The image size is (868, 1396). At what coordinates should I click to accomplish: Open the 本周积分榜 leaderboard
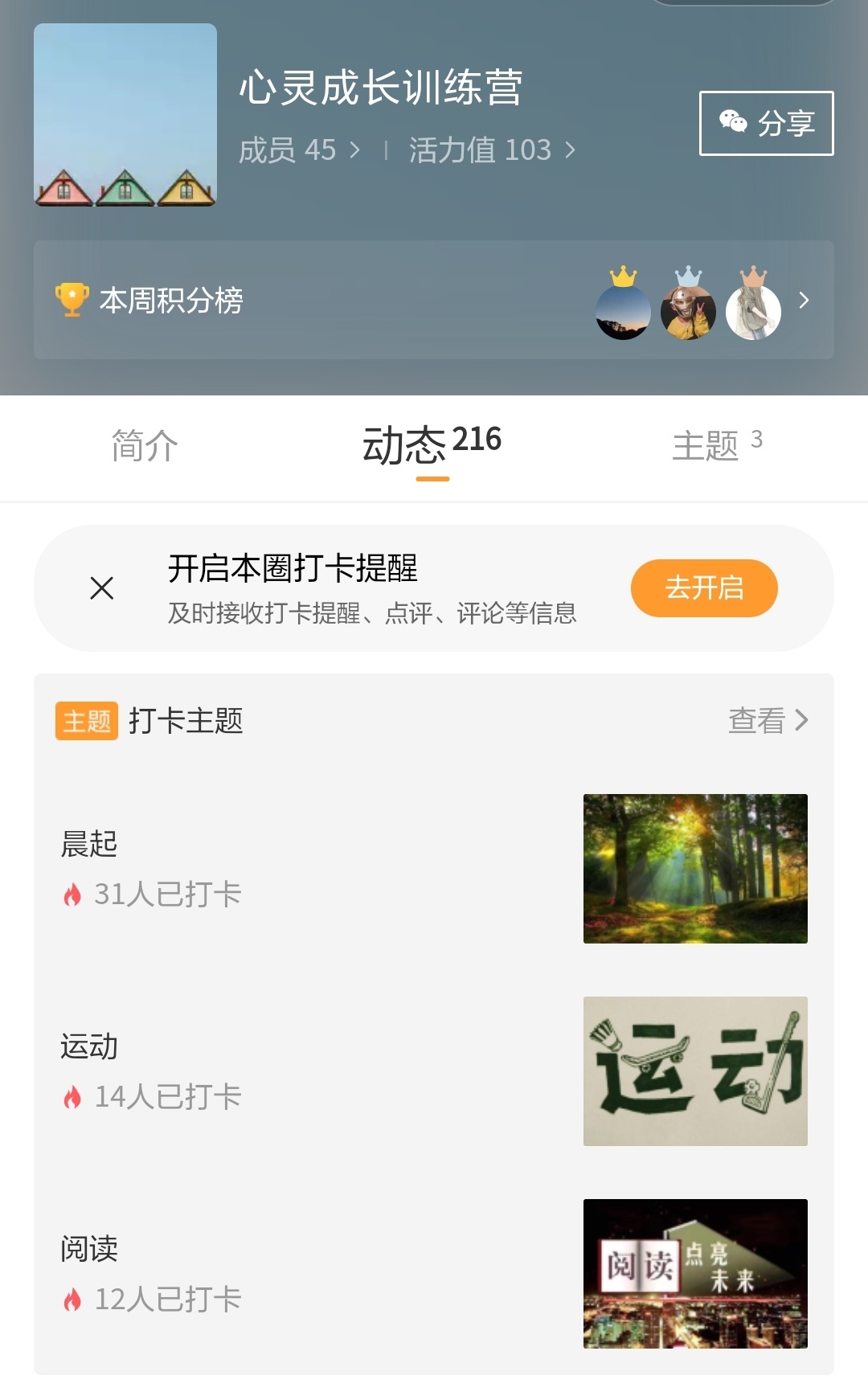(433, 300)
